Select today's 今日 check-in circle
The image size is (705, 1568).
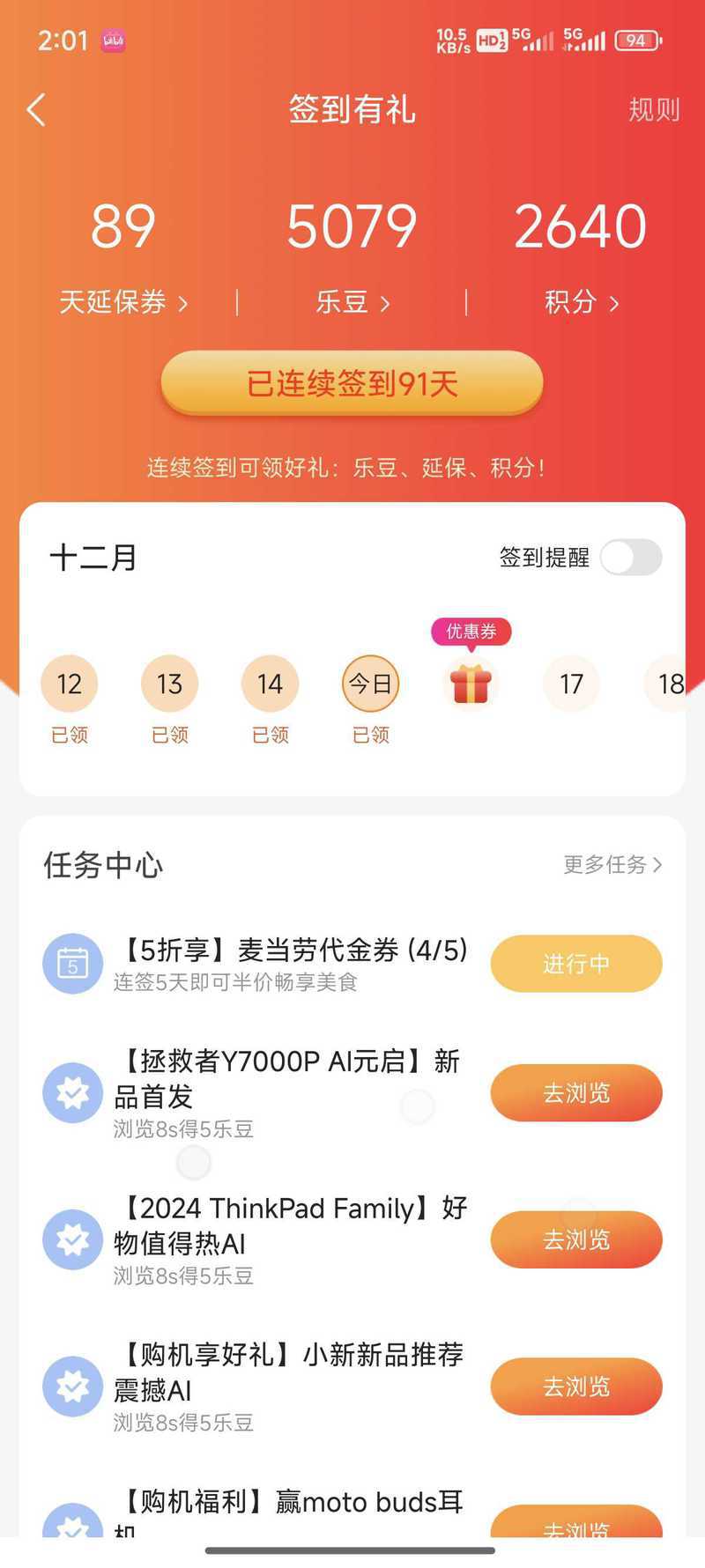[x=370, y=684]
